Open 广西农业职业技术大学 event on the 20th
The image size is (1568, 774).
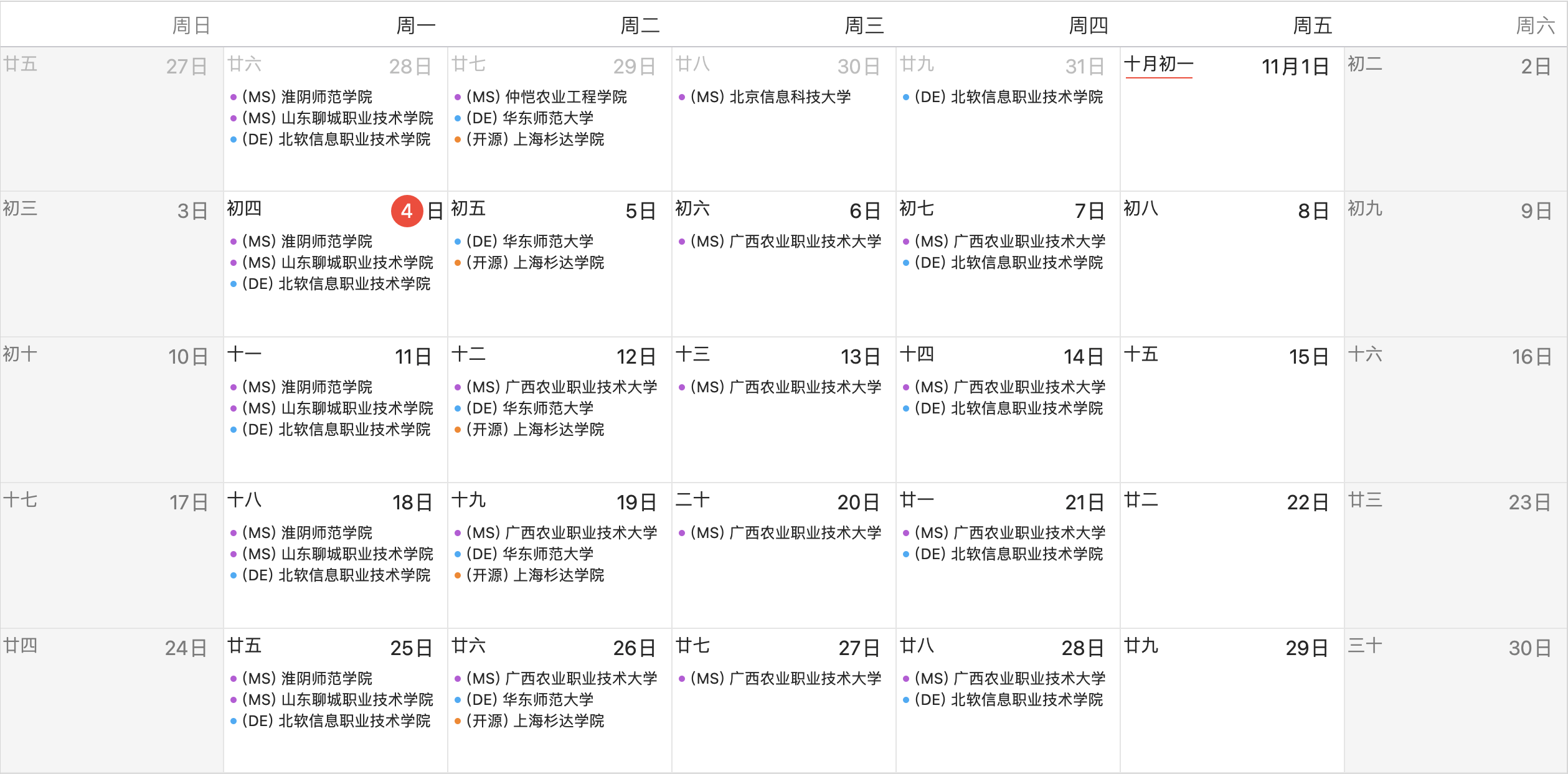tap(785, 533)
